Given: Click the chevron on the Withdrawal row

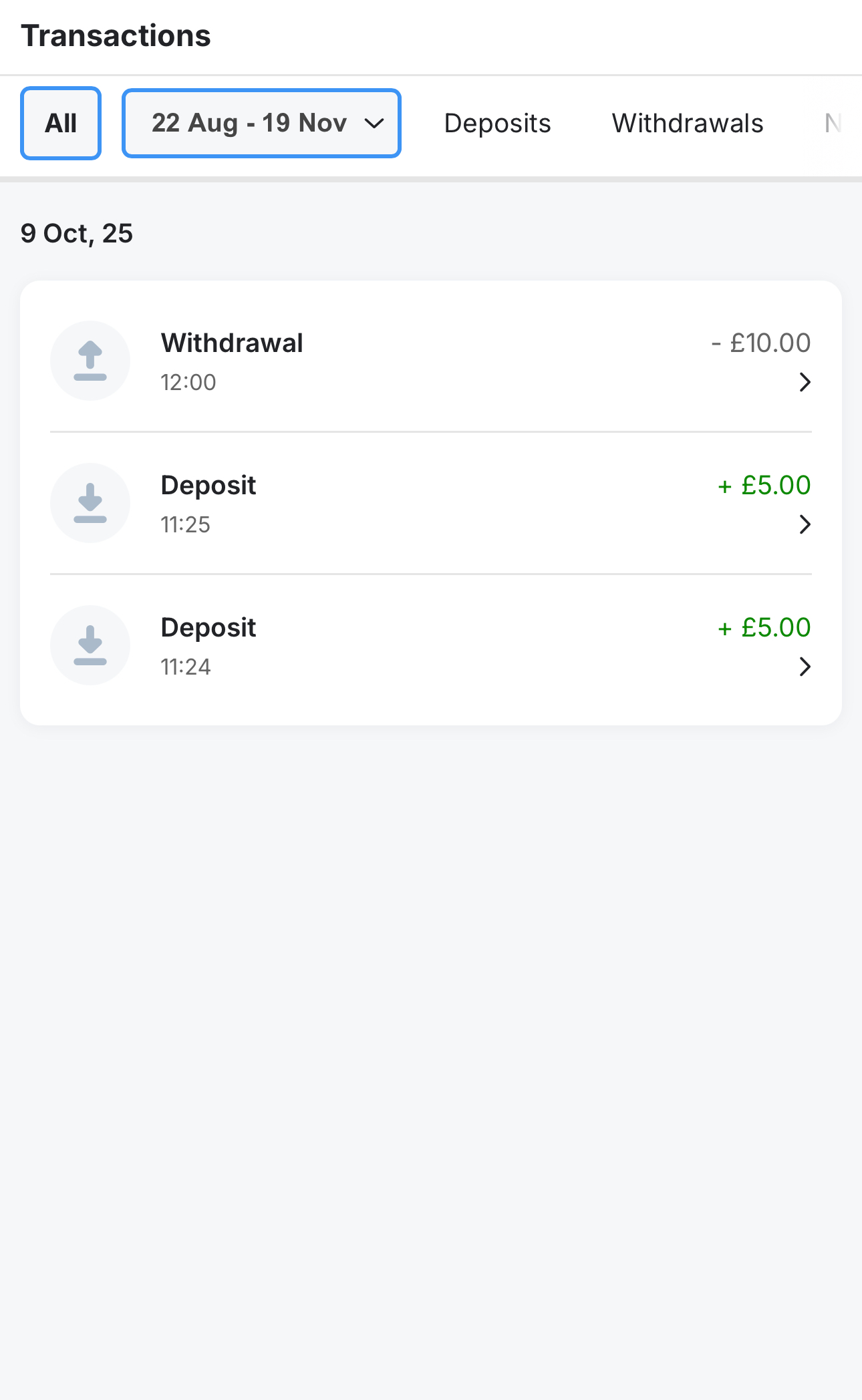Looking at the screenshot, I should (805, 382).
